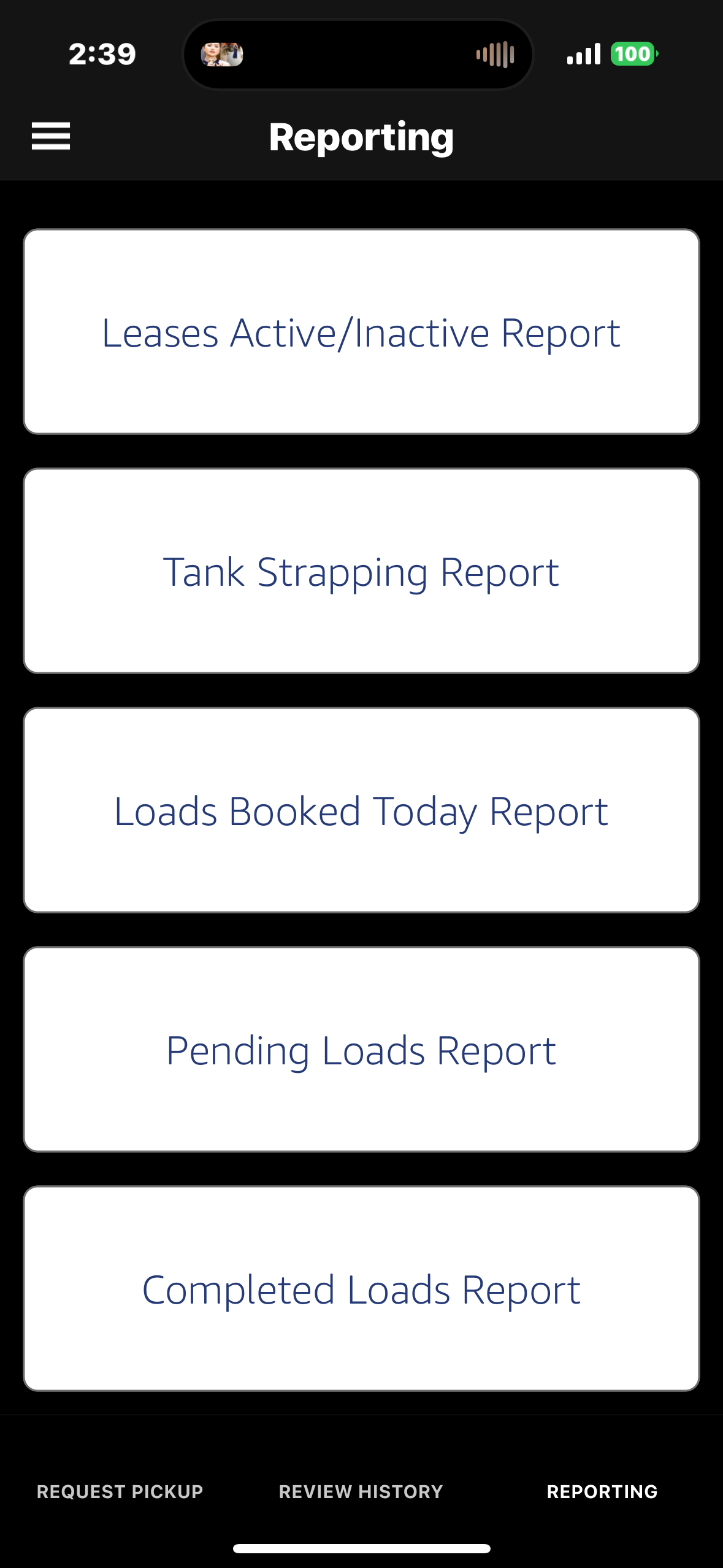This screenshot has height=1568, width=723.
Task: Open the hamburger drawer menu
Action: point(51,136)
